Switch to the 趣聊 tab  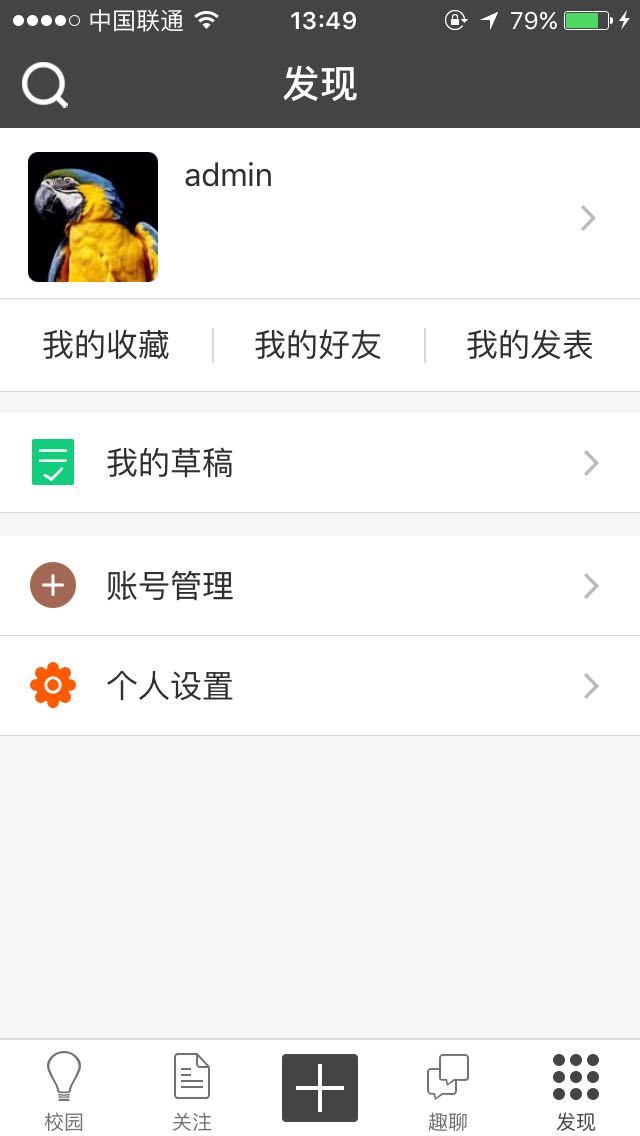[448, 1090]
